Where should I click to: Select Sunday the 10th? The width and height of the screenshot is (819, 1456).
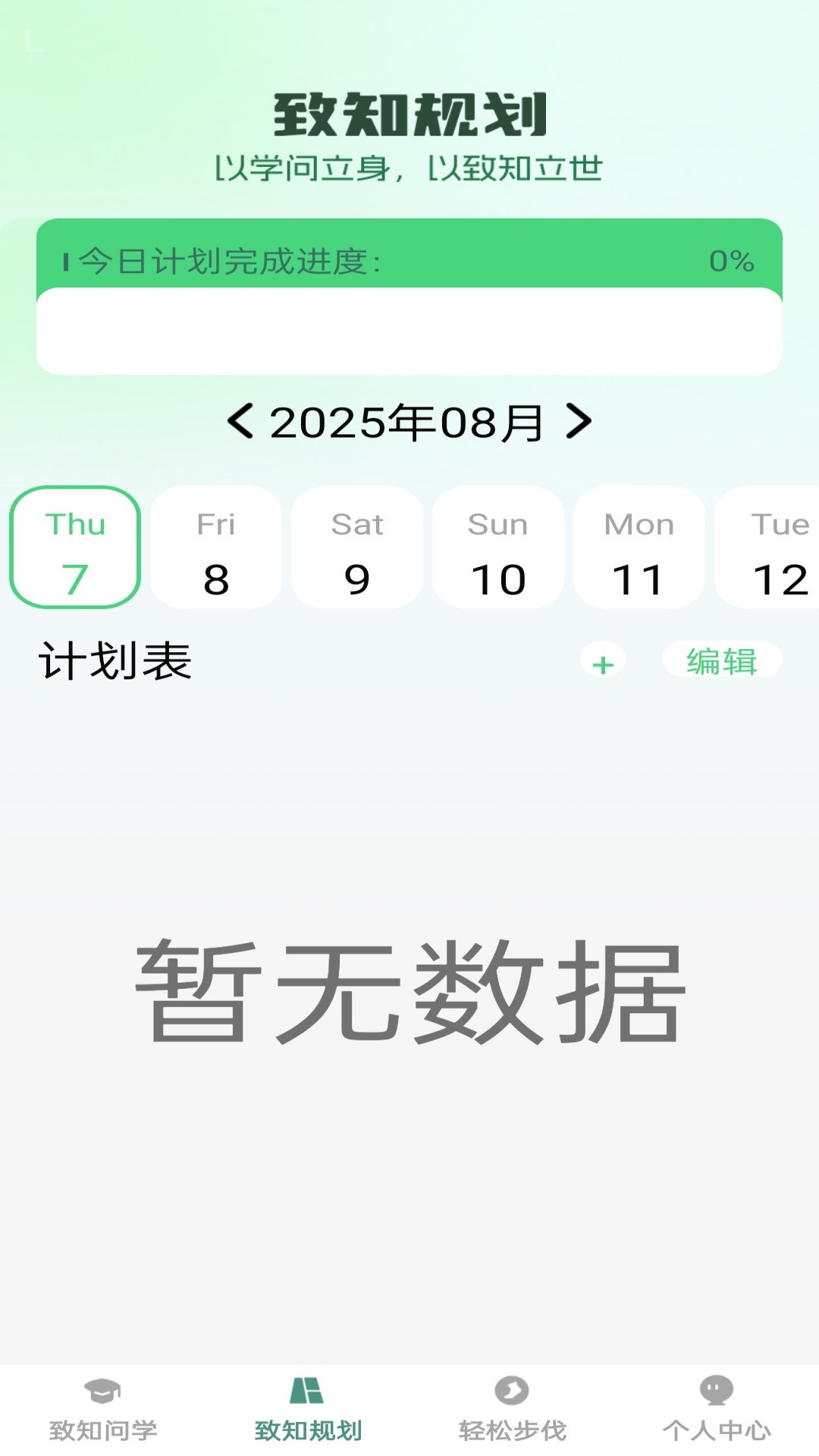[498, 547]
